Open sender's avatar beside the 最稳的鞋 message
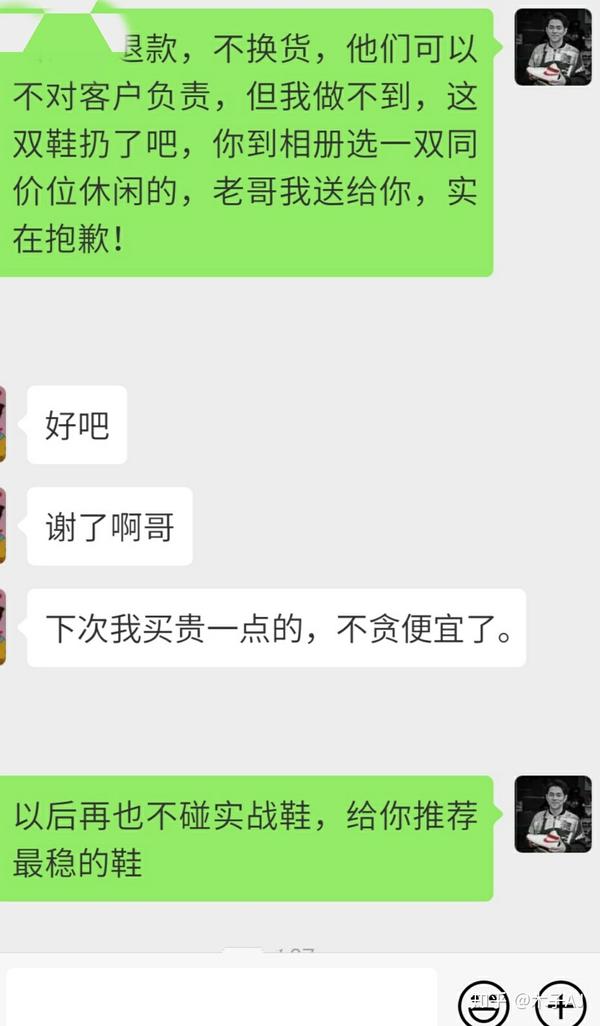Screen dimensions: 600x1026 [553, 814]
